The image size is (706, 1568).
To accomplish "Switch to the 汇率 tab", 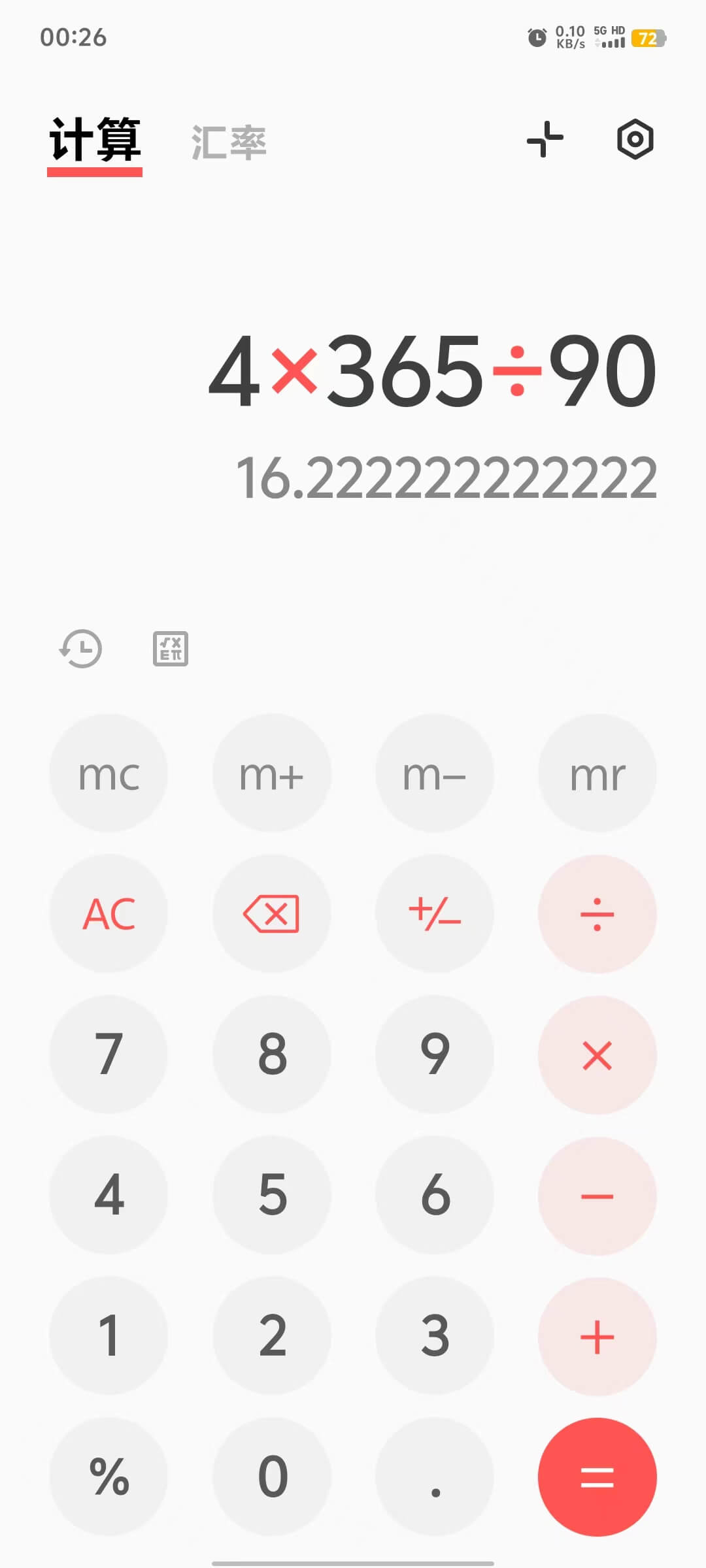I will [229, 142].
